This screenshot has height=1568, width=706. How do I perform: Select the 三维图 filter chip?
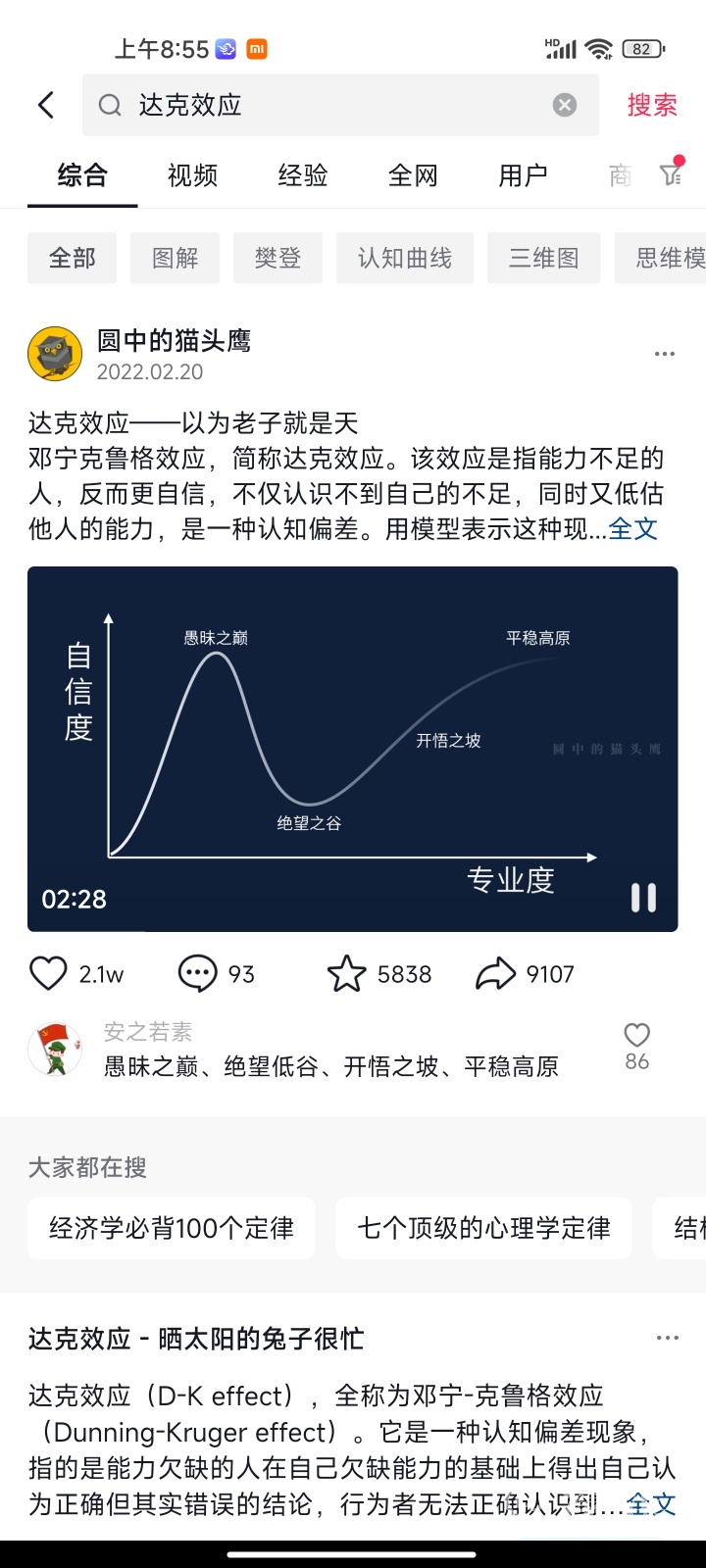pos(543,258)
